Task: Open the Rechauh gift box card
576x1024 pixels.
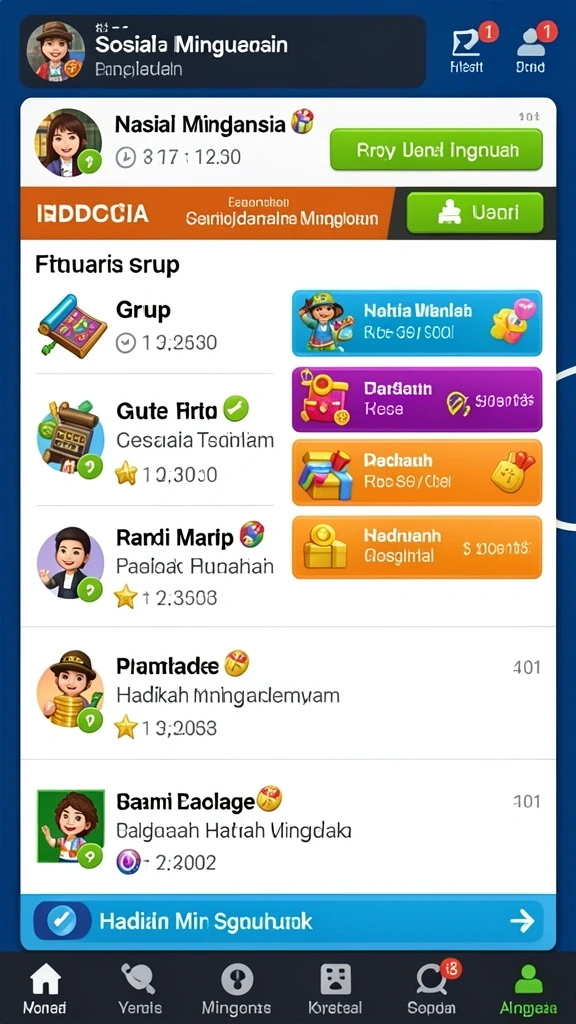Action: 417,472
